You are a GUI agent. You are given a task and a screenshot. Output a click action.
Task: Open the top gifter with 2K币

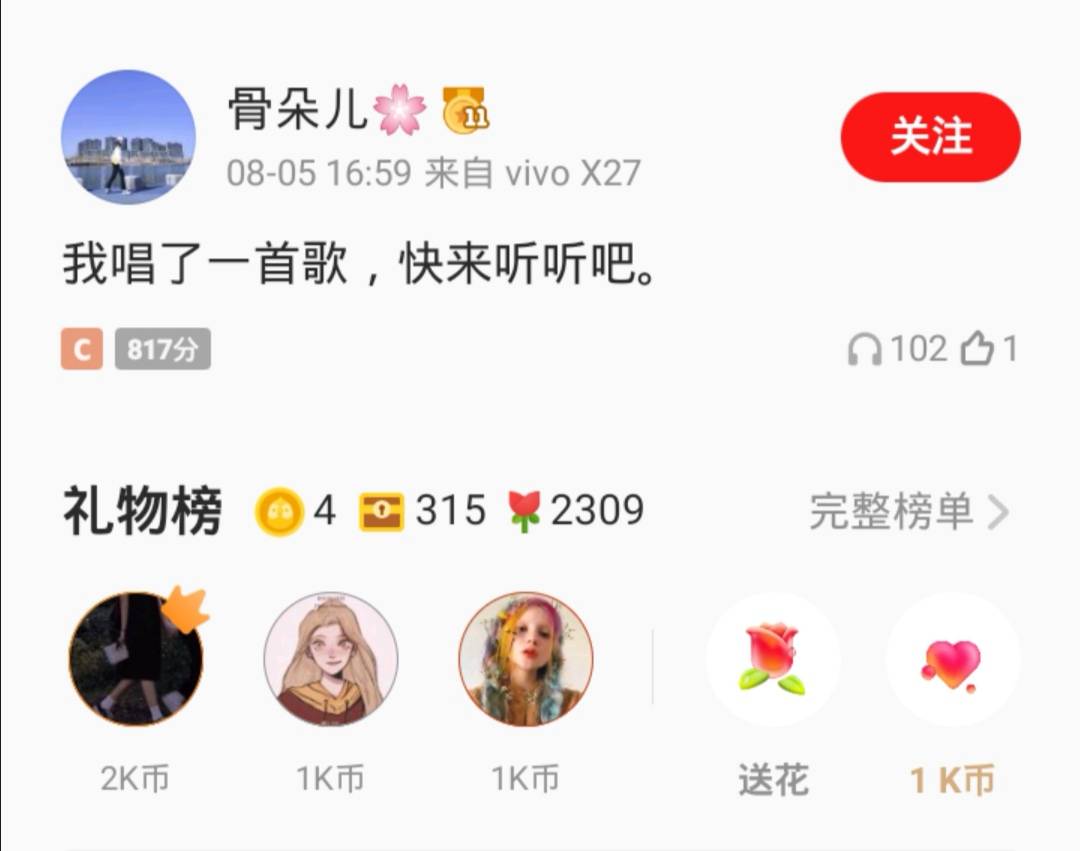point(135,659)
